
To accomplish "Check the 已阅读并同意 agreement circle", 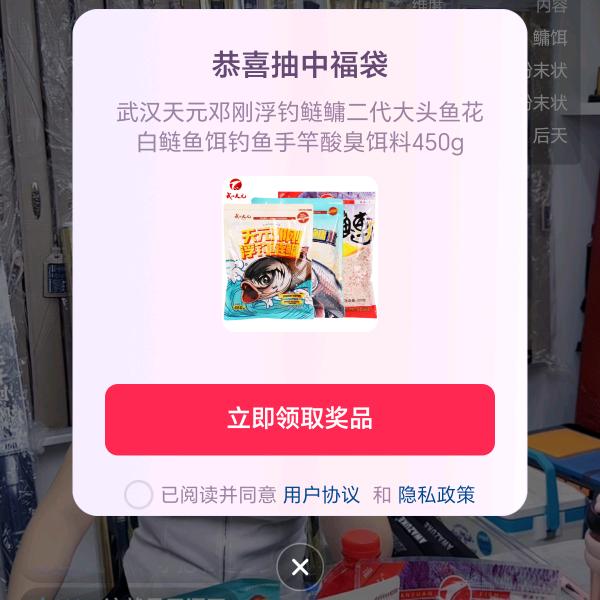I will pos(139,494).
